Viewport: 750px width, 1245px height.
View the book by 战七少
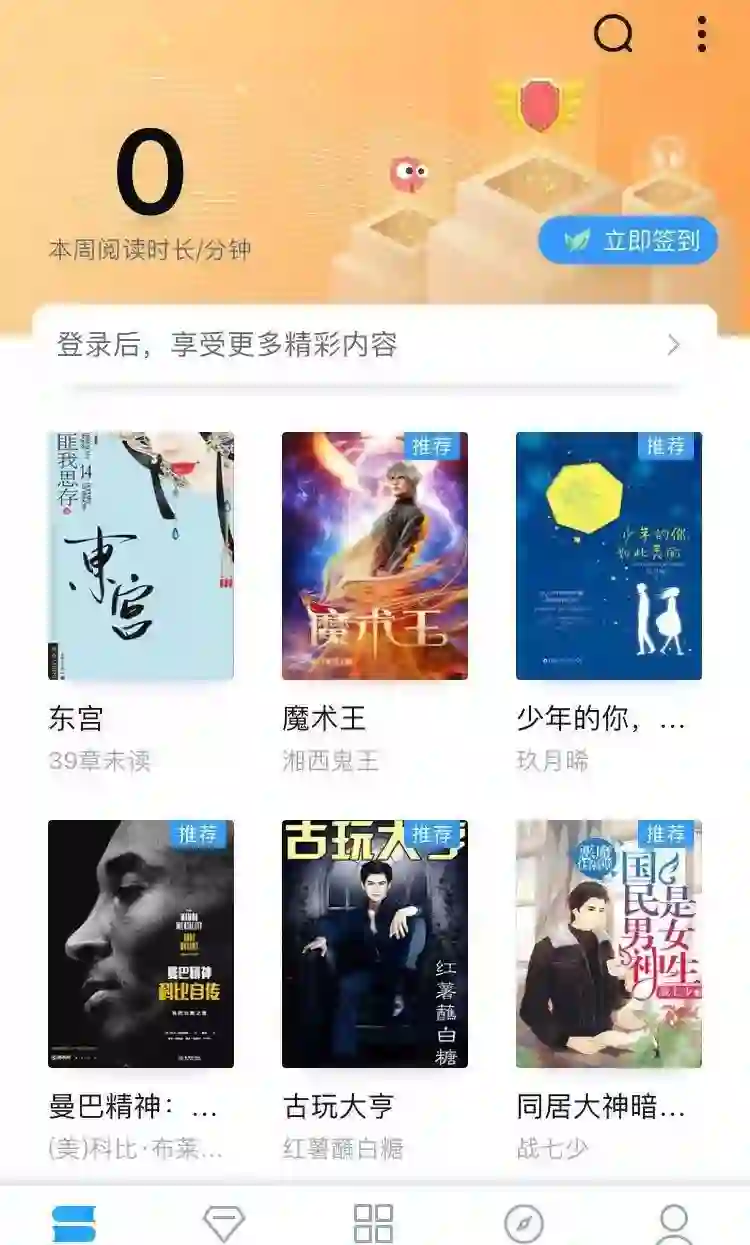point(609,944)
